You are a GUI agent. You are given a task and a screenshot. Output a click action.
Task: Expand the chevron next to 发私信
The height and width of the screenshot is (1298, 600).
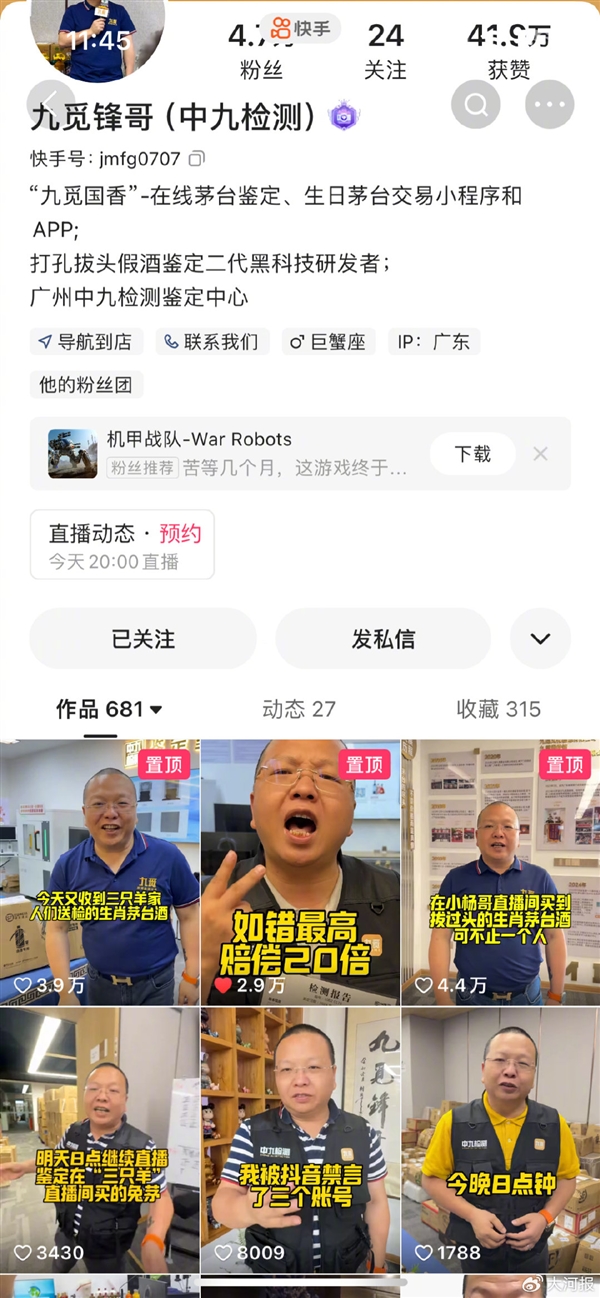(x=540, y=639)
